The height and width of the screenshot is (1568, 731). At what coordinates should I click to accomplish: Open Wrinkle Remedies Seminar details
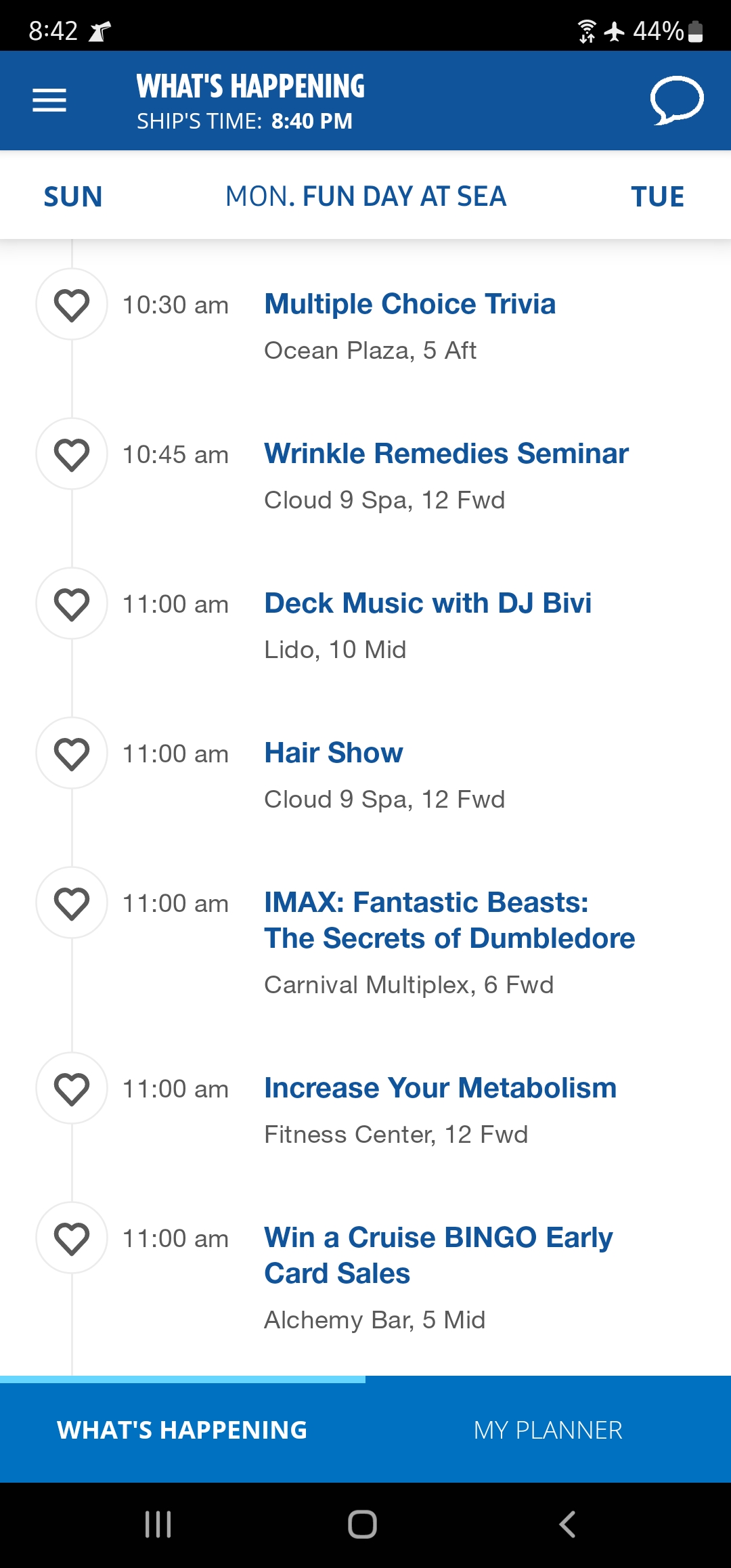(x=446, y=454)
